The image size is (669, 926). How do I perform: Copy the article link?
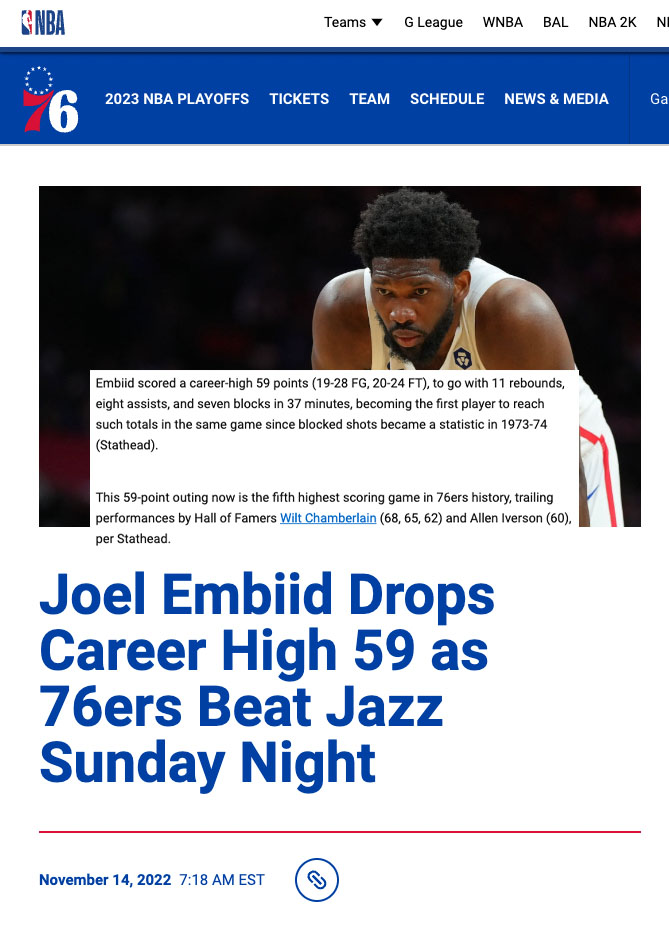click(317, 880)
